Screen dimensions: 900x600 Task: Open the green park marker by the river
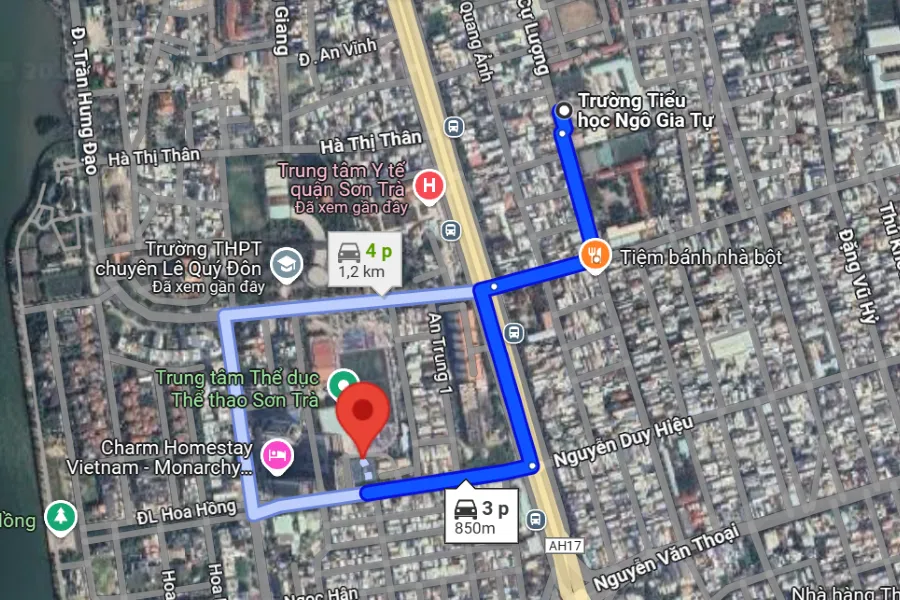pos(61,516)
